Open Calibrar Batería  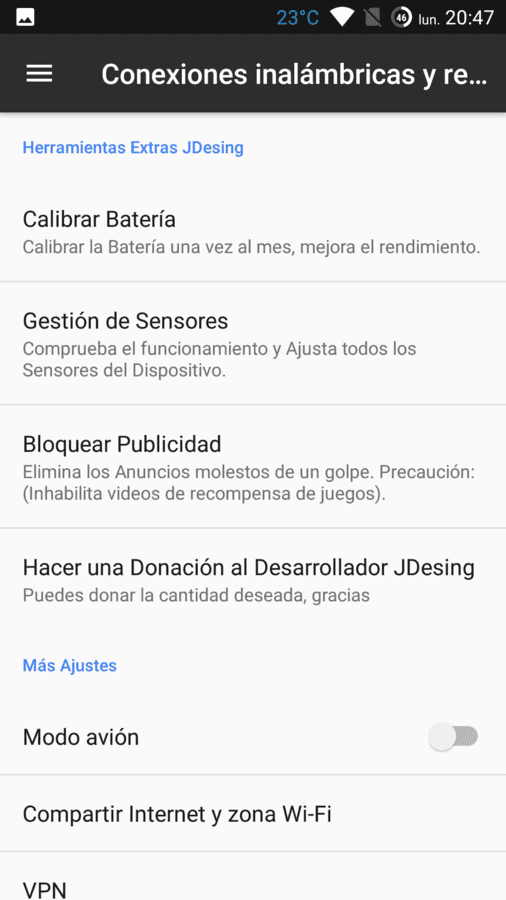click(253, 233)
